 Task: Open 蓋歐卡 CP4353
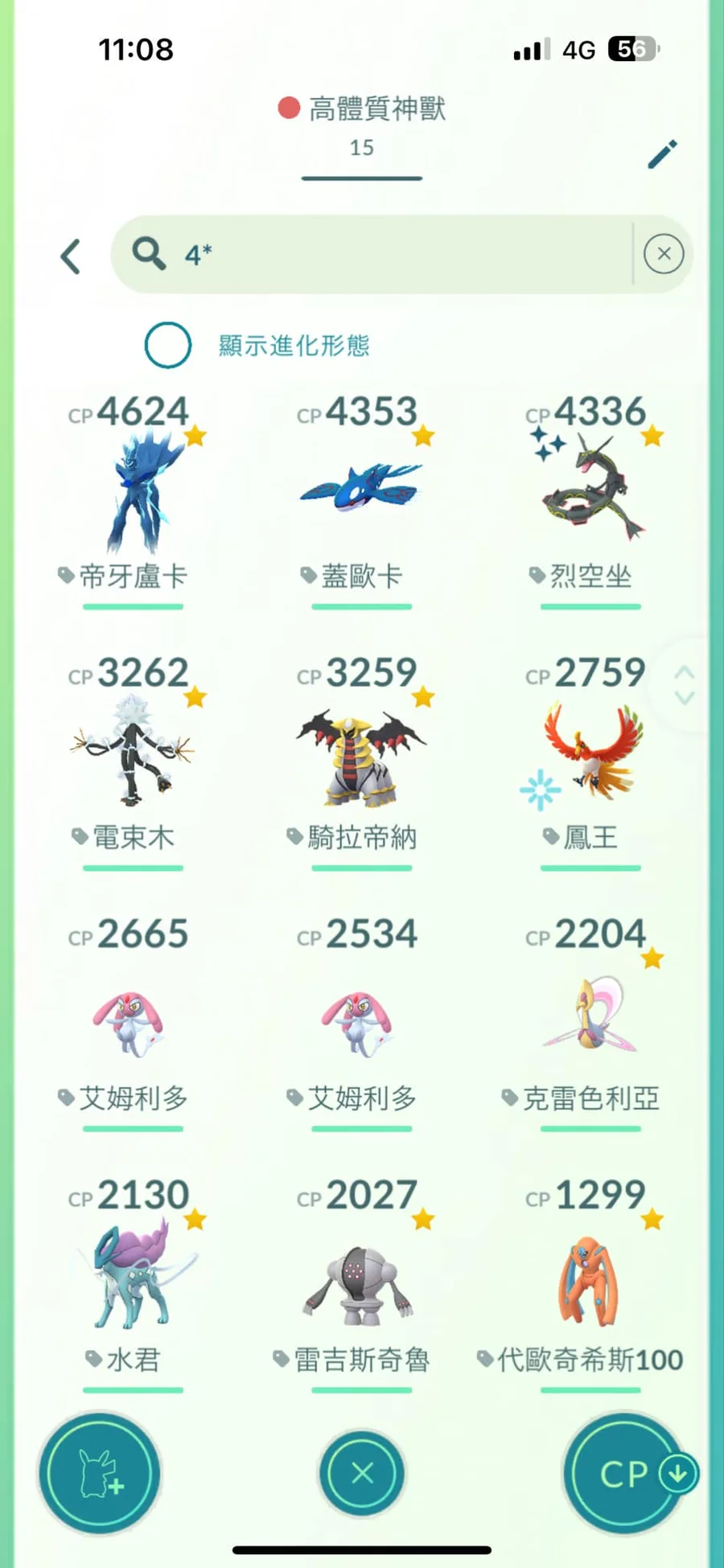[361, 491]
